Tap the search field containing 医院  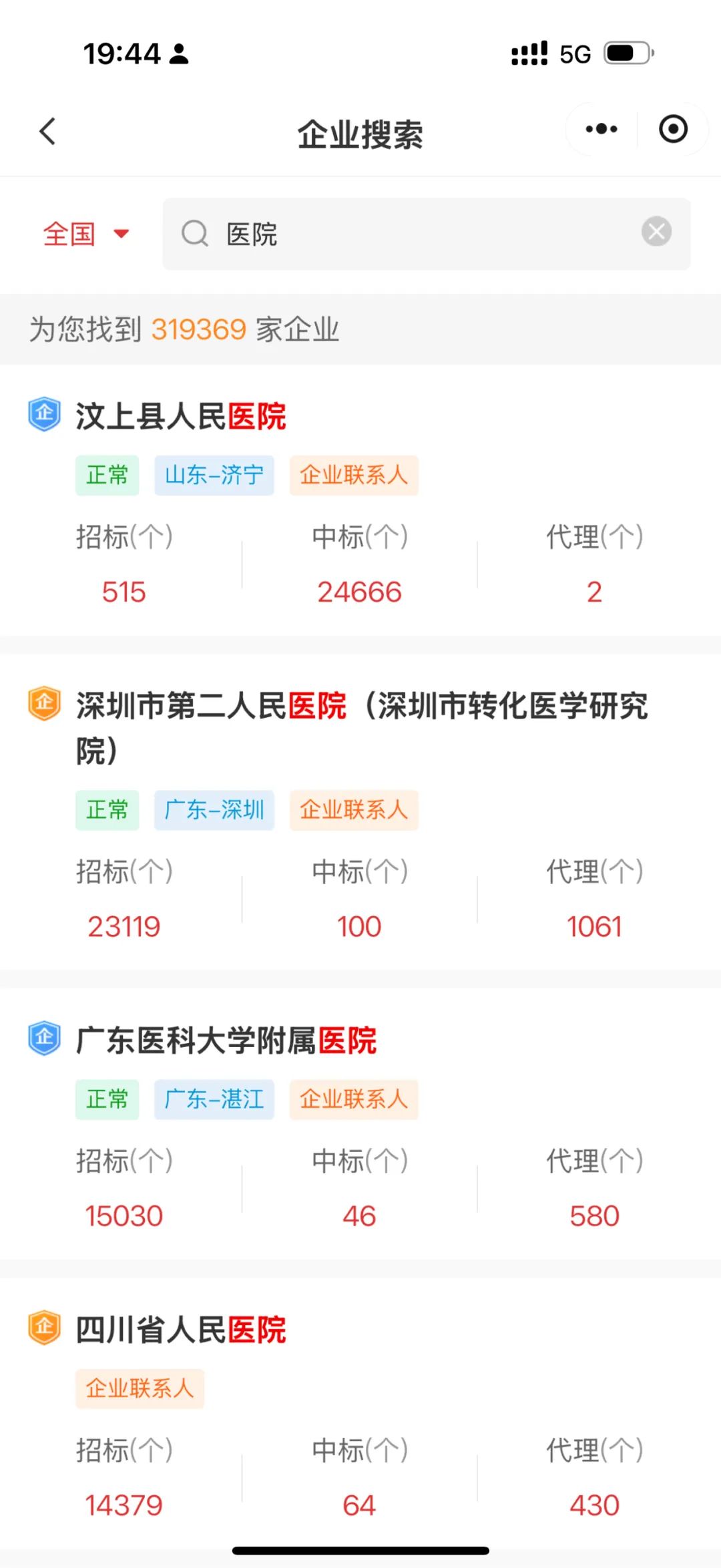[x=427, y=234]
